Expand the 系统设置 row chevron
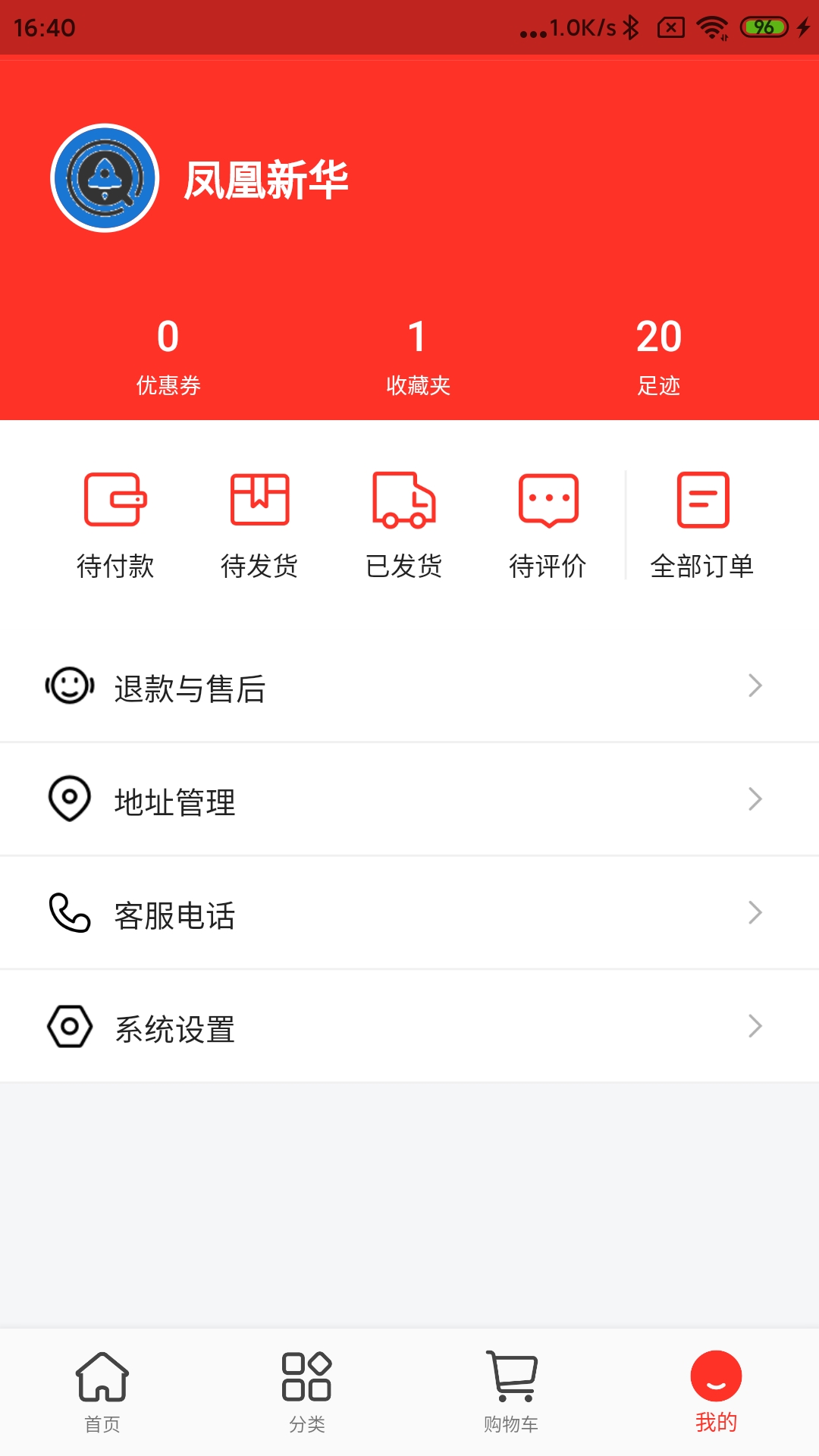The image size is (819, 1456). pos(755,1026)
